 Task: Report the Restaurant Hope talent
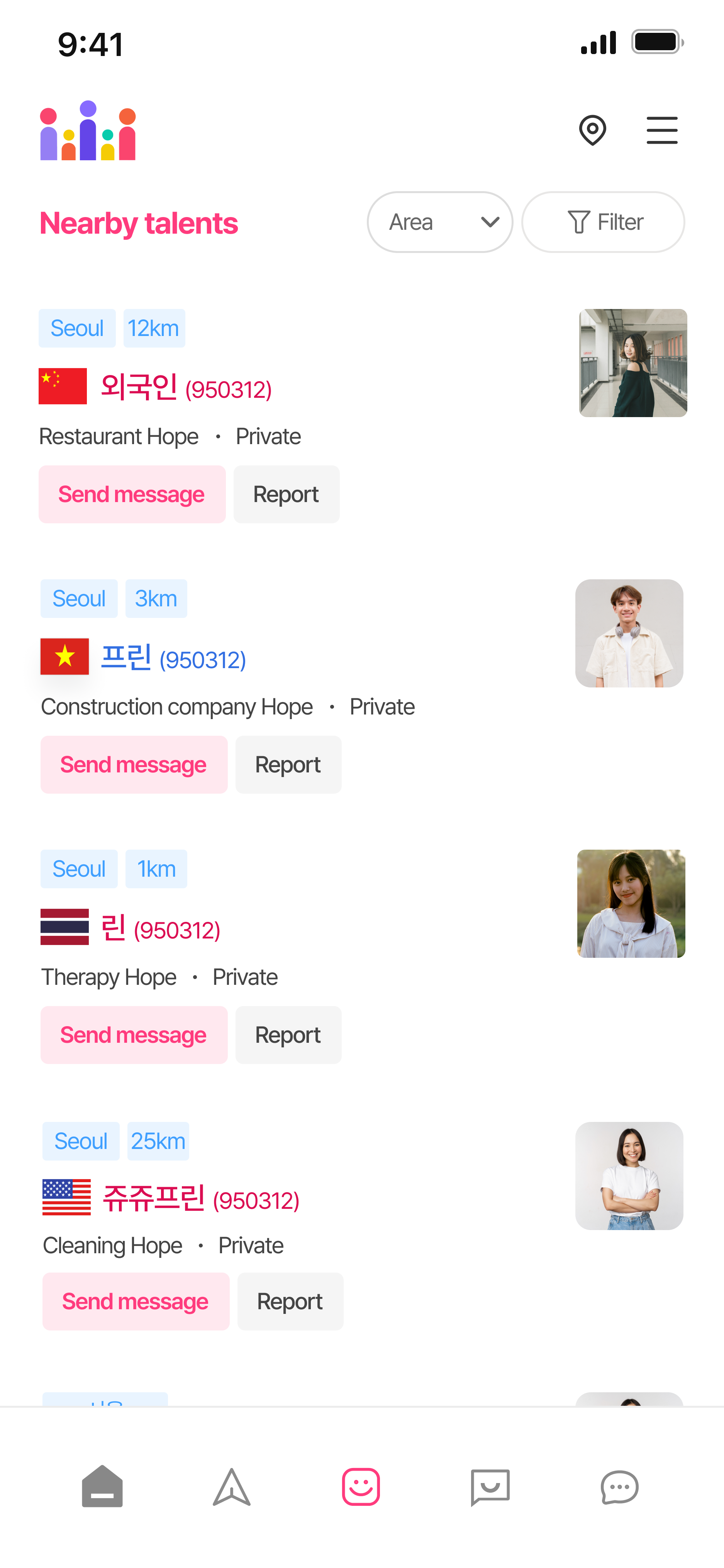coord(287,494)
